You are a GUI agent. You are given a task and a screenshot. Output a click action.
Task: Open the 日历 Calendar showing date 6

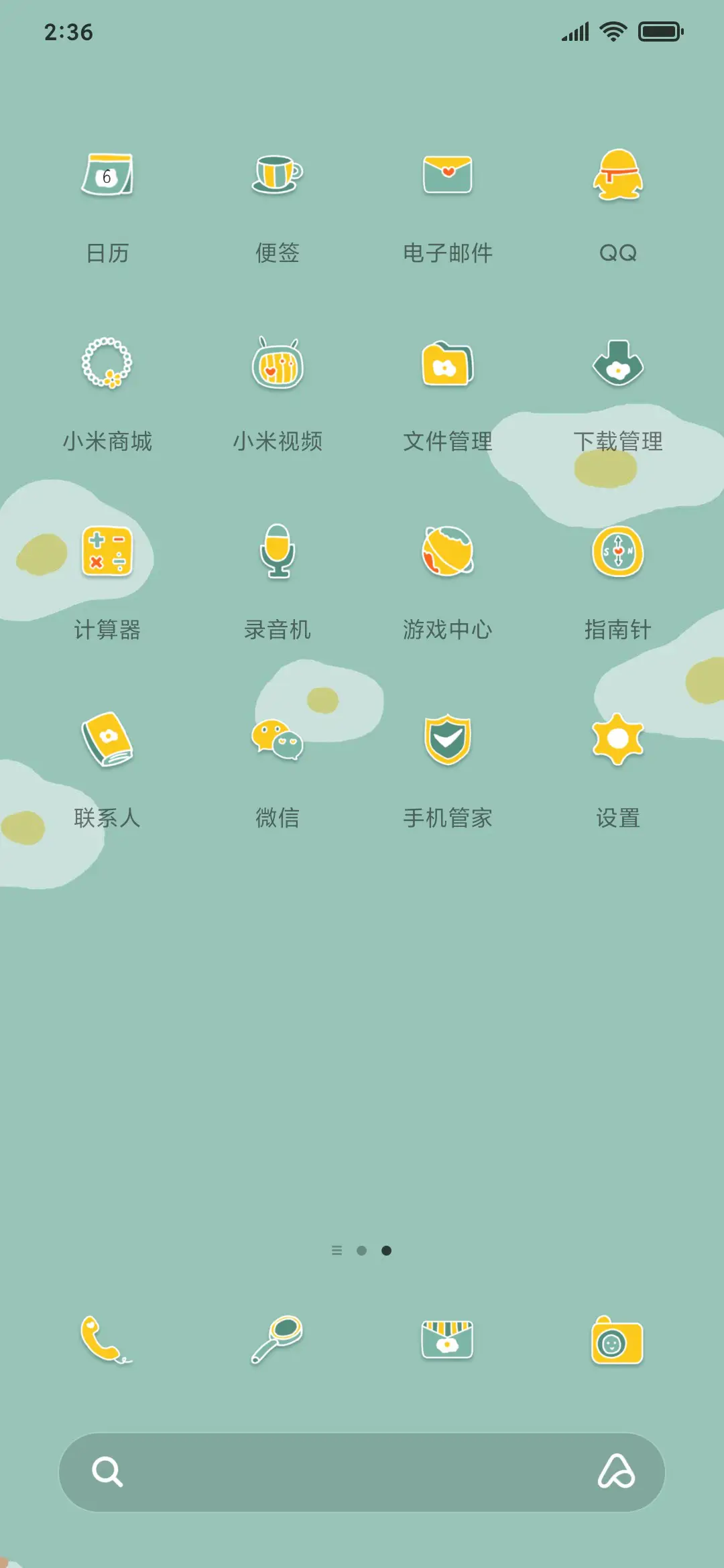coord(108,176)
